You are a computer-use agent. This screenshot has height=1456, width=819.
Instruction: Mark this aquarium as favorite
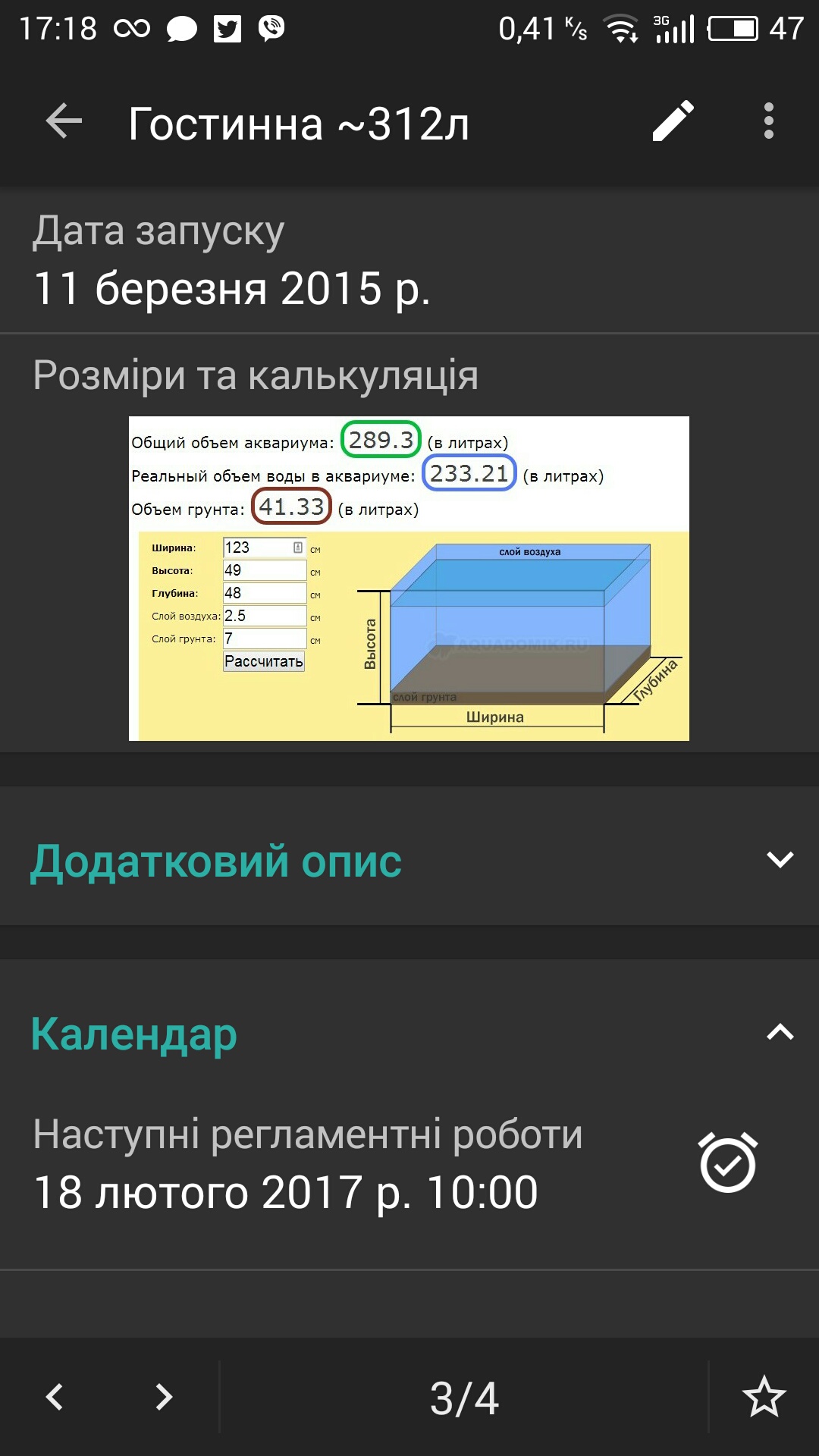pyautogui.click(x=764, y=1397)
